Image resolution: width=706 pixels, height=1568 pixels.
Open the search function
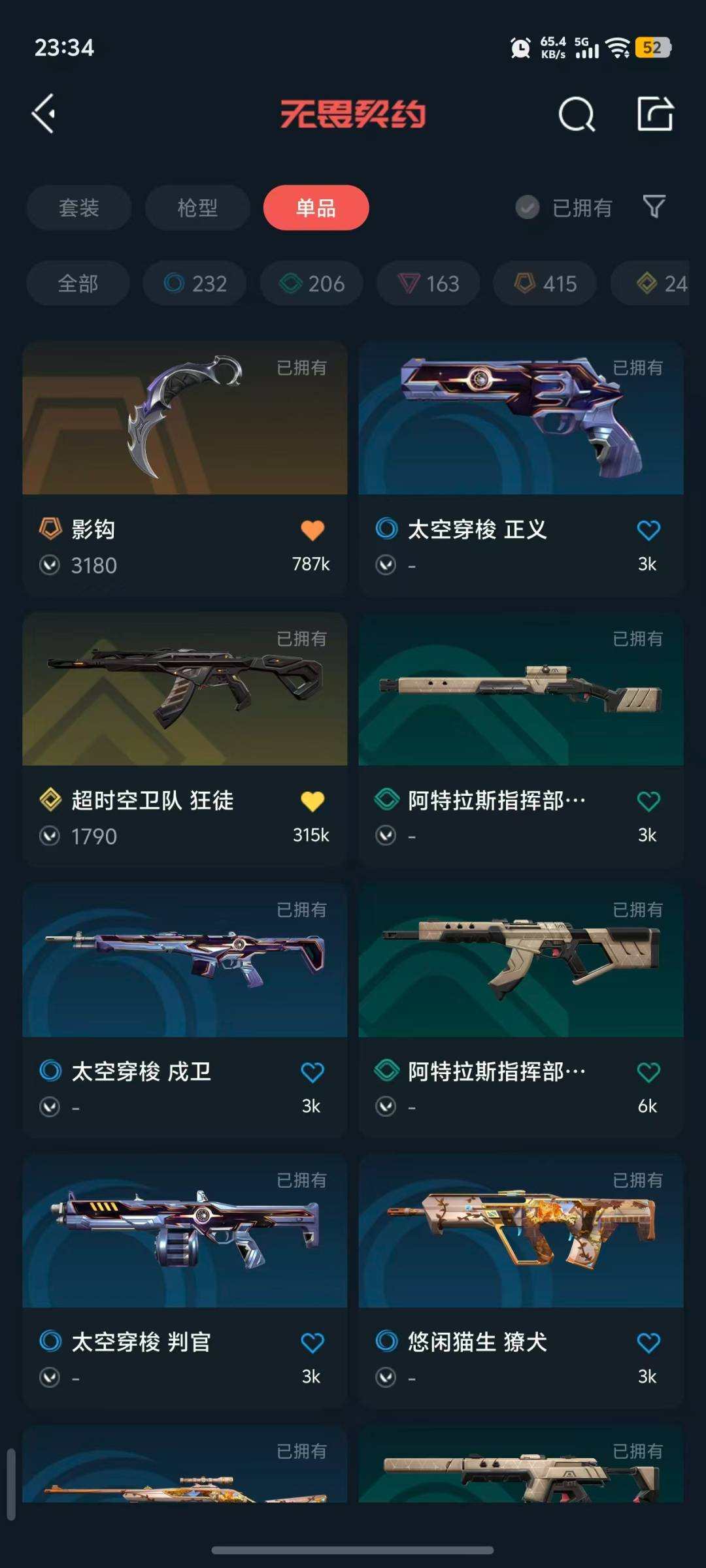click(x=578, y=114)
